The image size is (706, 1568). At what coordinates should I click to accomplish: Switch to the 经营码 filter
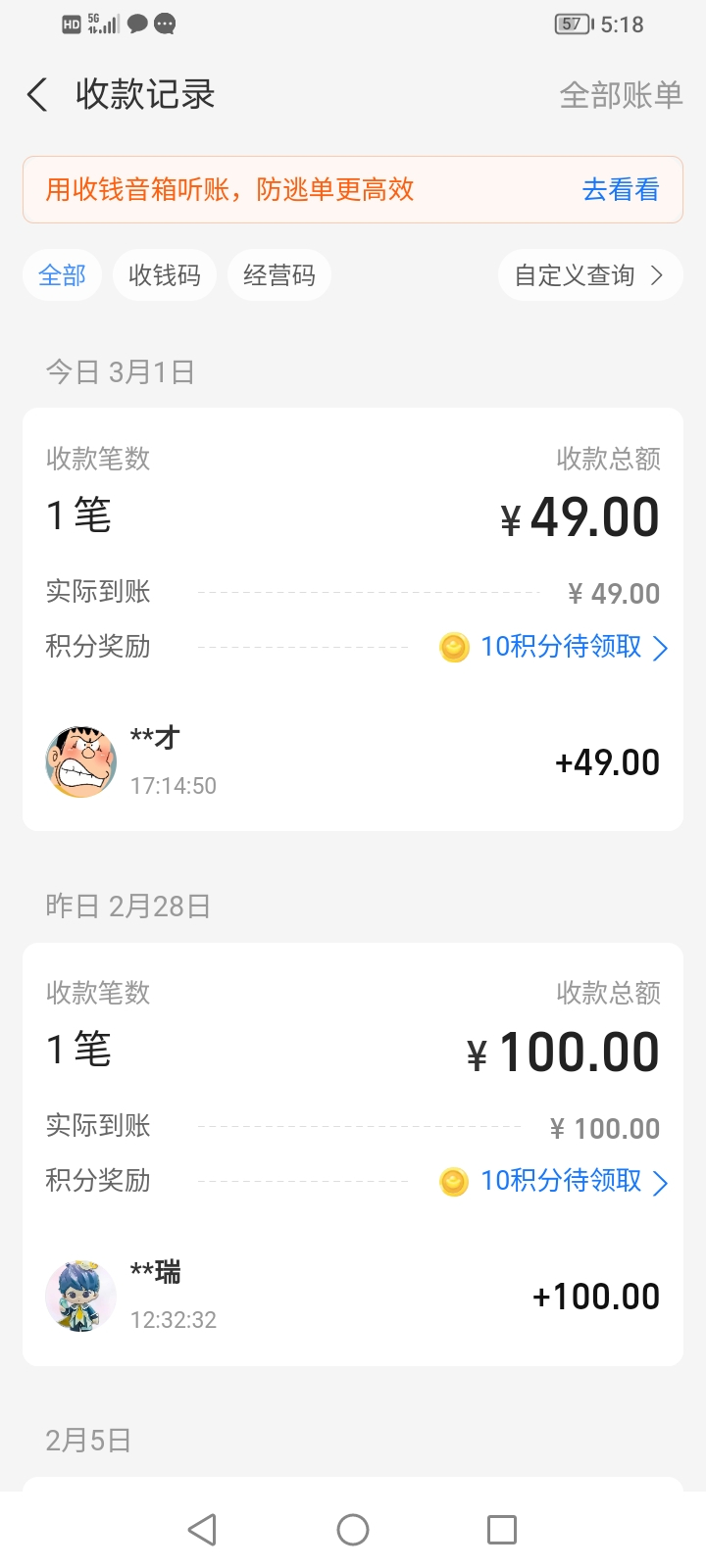[279, 275]
